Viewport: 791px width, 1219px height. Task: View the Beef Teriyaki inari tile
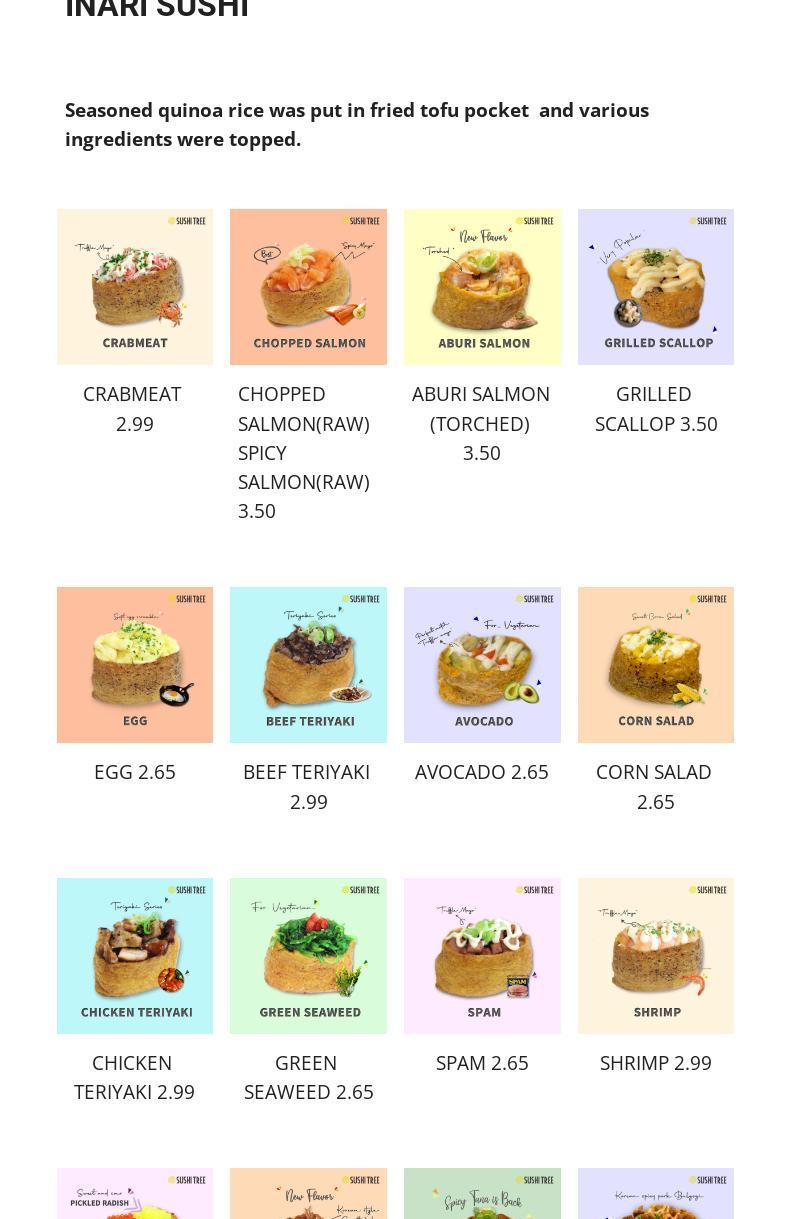tap(308, 665)
